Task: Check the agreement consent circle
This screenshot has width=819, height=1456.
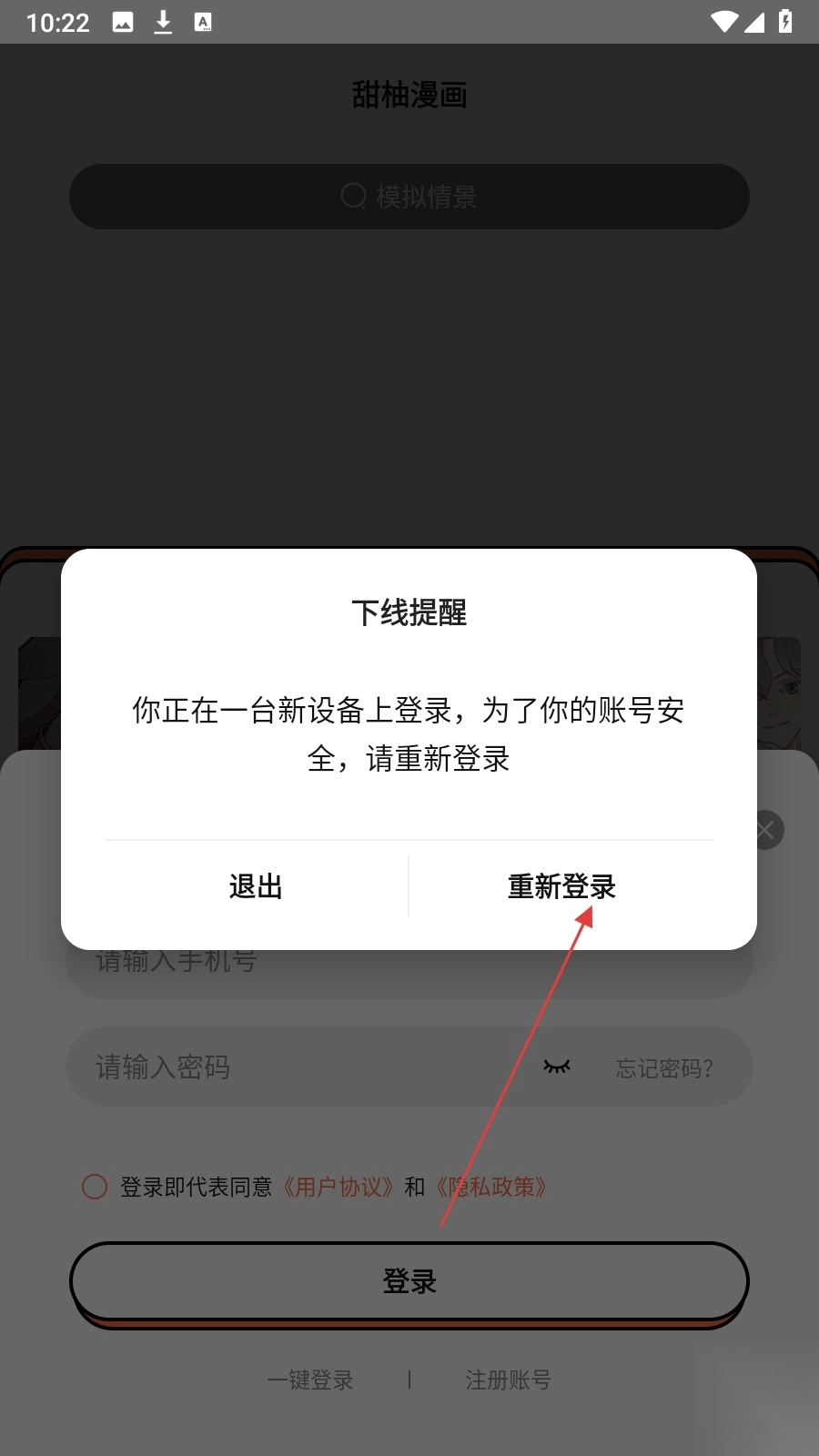Action: pyautogui.click(x=95, y=1187)
